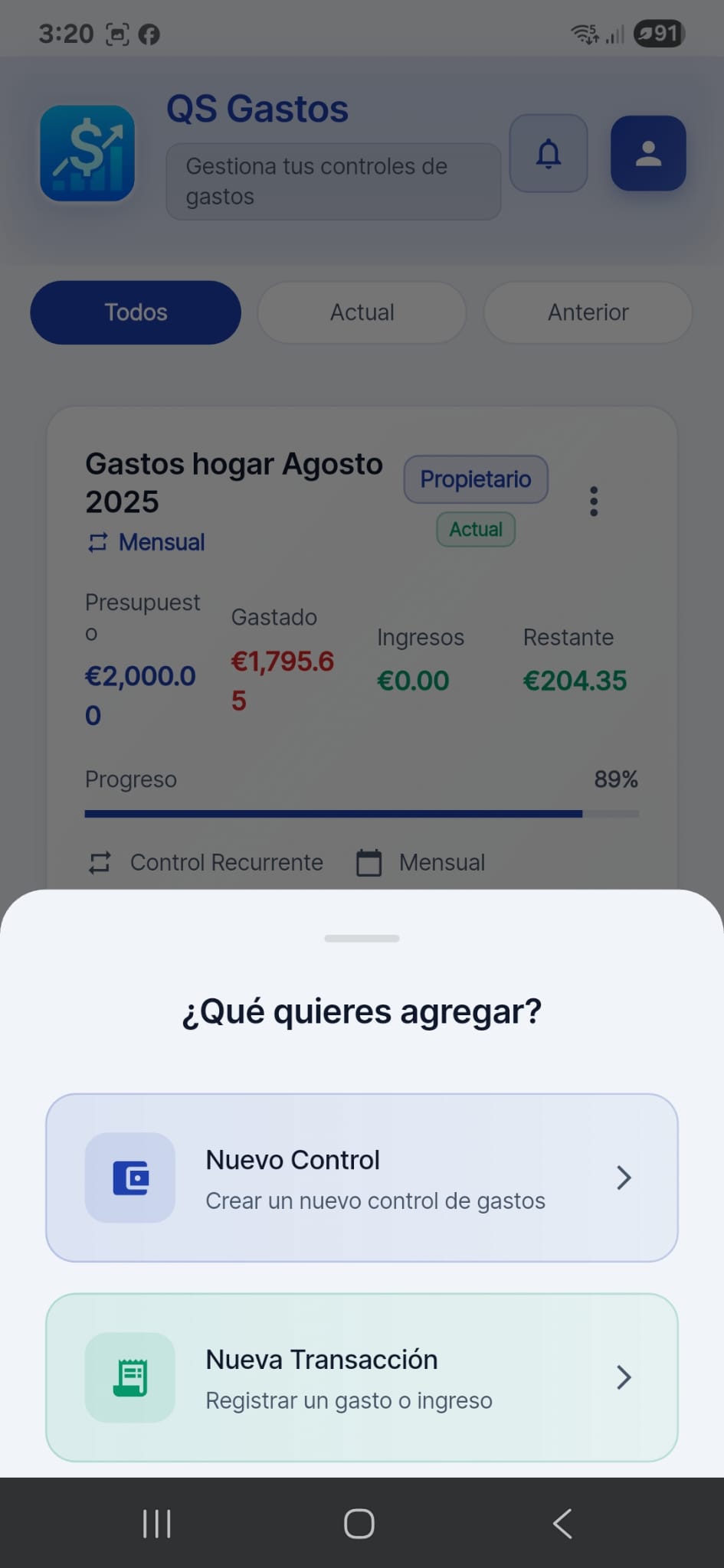
Task: Choose Crear un nuevo control de gastos
Action: point(375,1200)
